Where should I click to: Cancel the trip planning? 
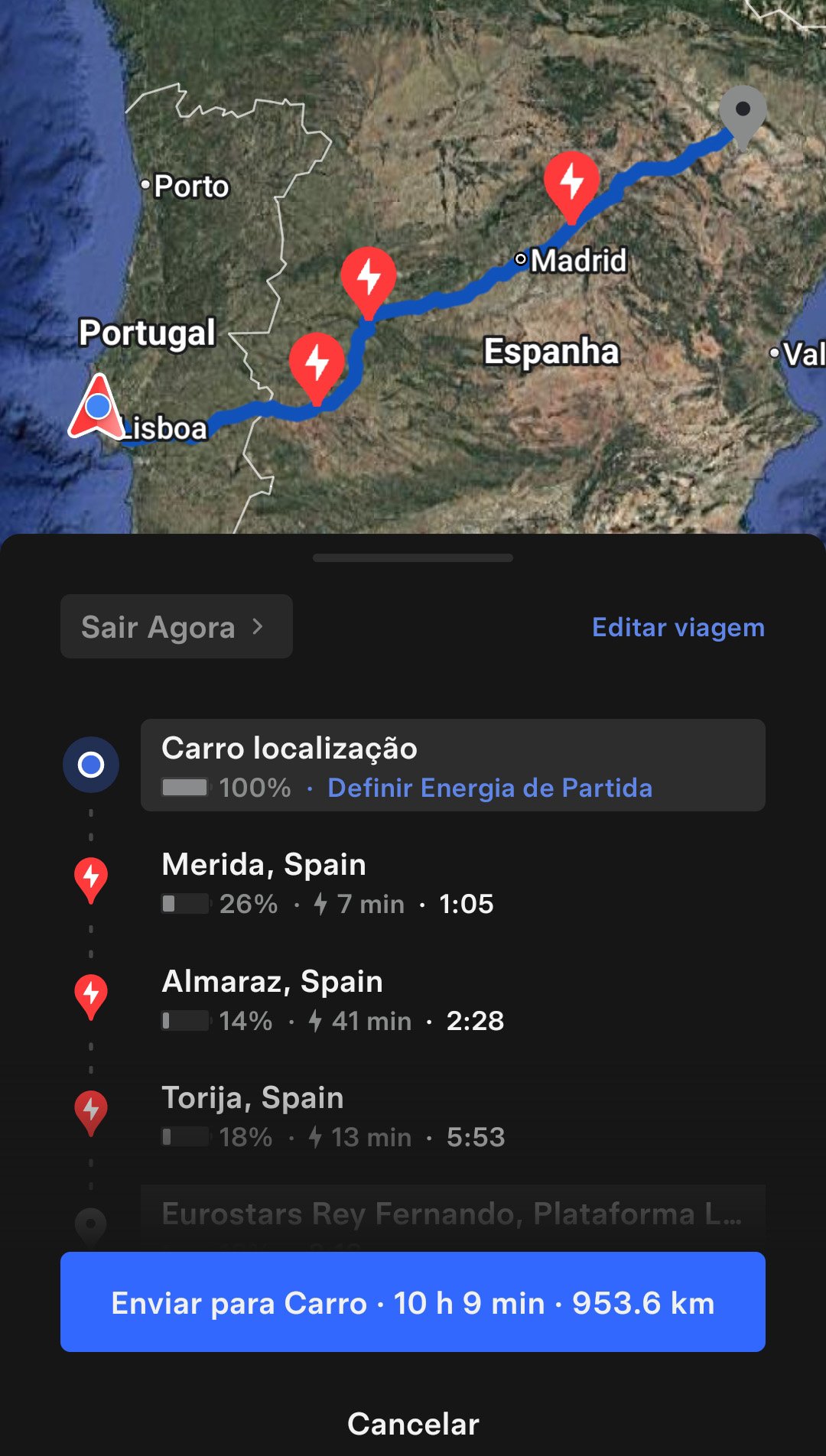[x=413, y=1424]
